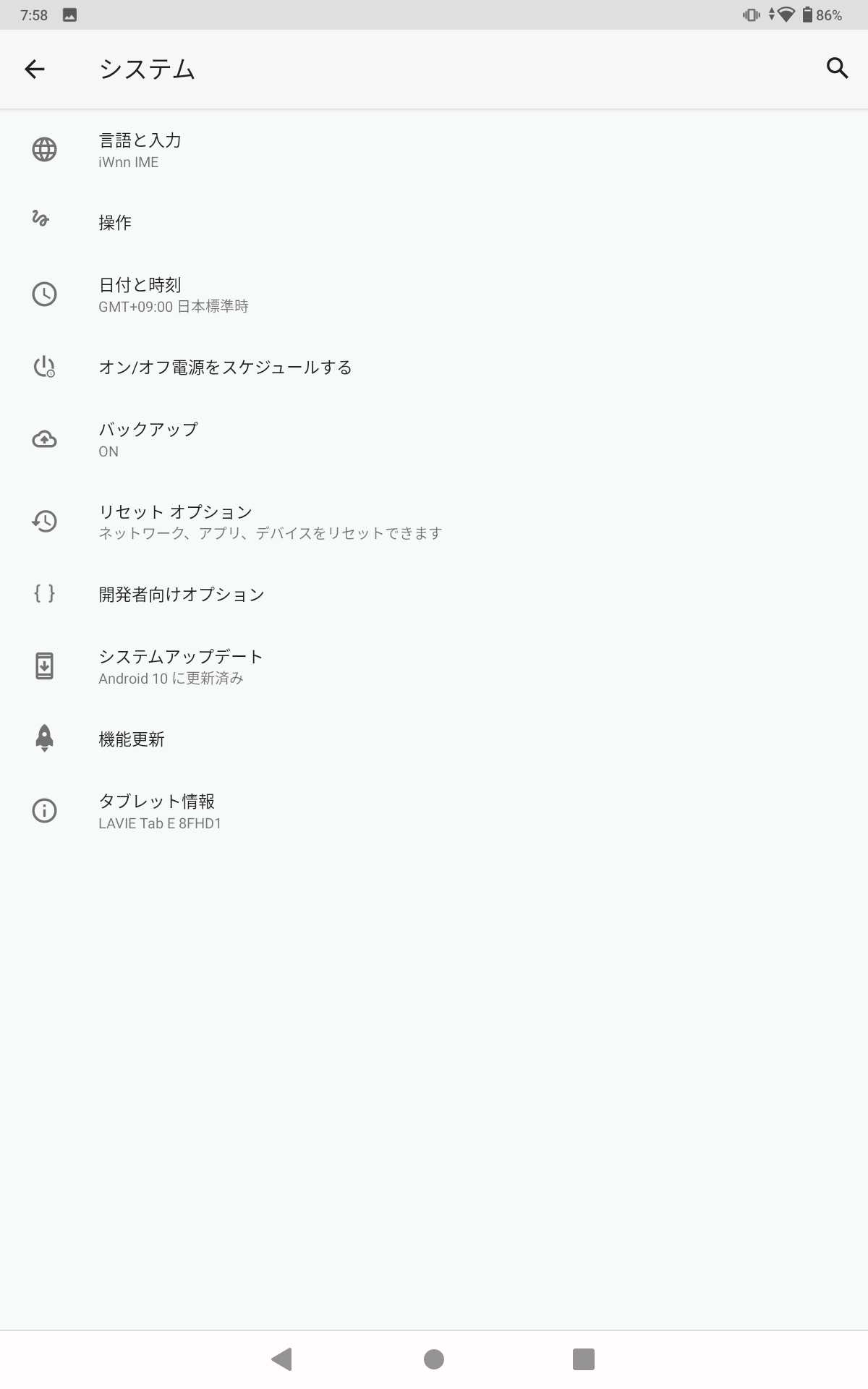Tap the system home button

point(434,1359)
